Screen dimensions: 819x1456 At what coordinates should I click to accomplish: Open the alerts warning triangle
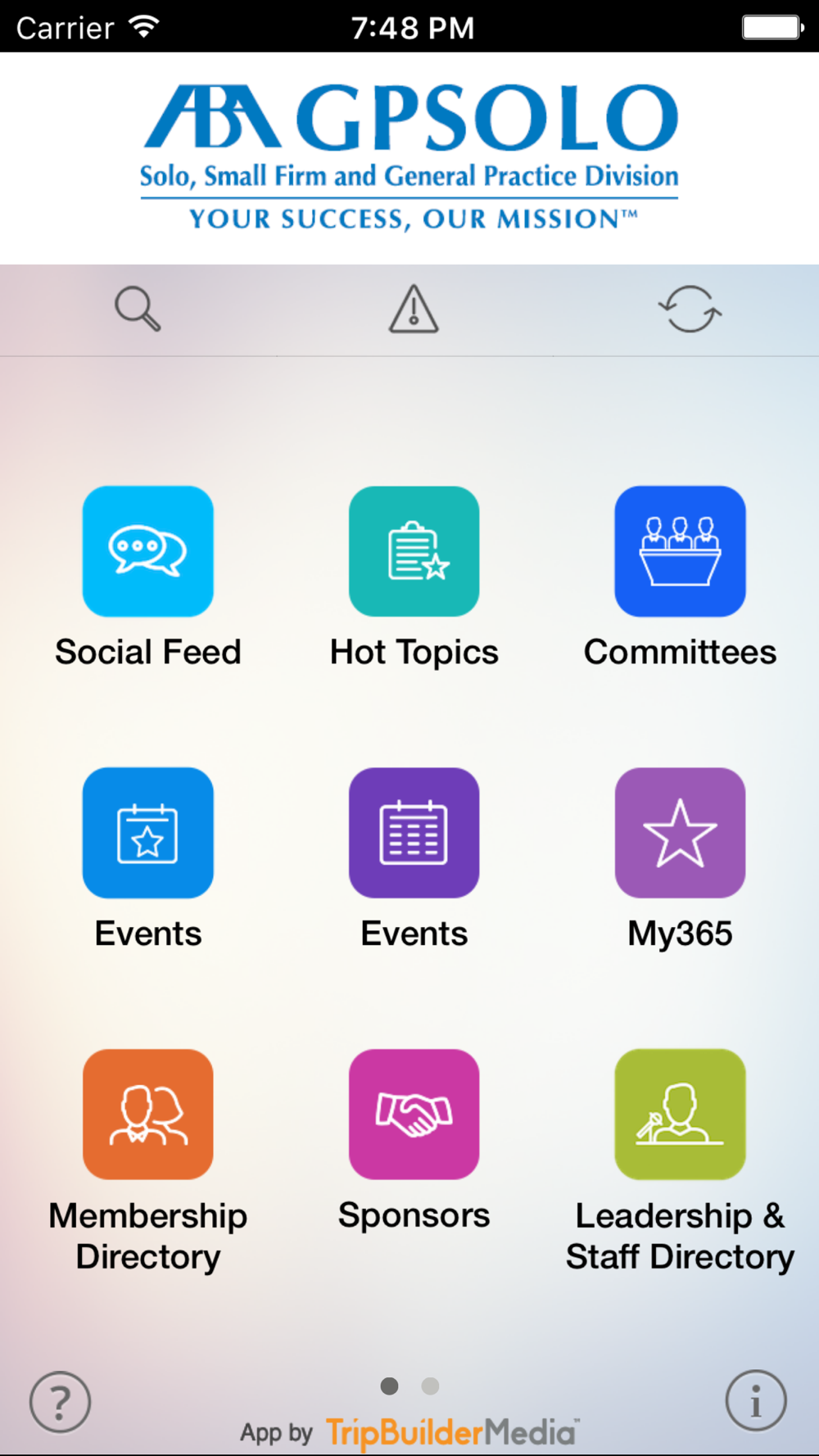[x=414, y=309]
